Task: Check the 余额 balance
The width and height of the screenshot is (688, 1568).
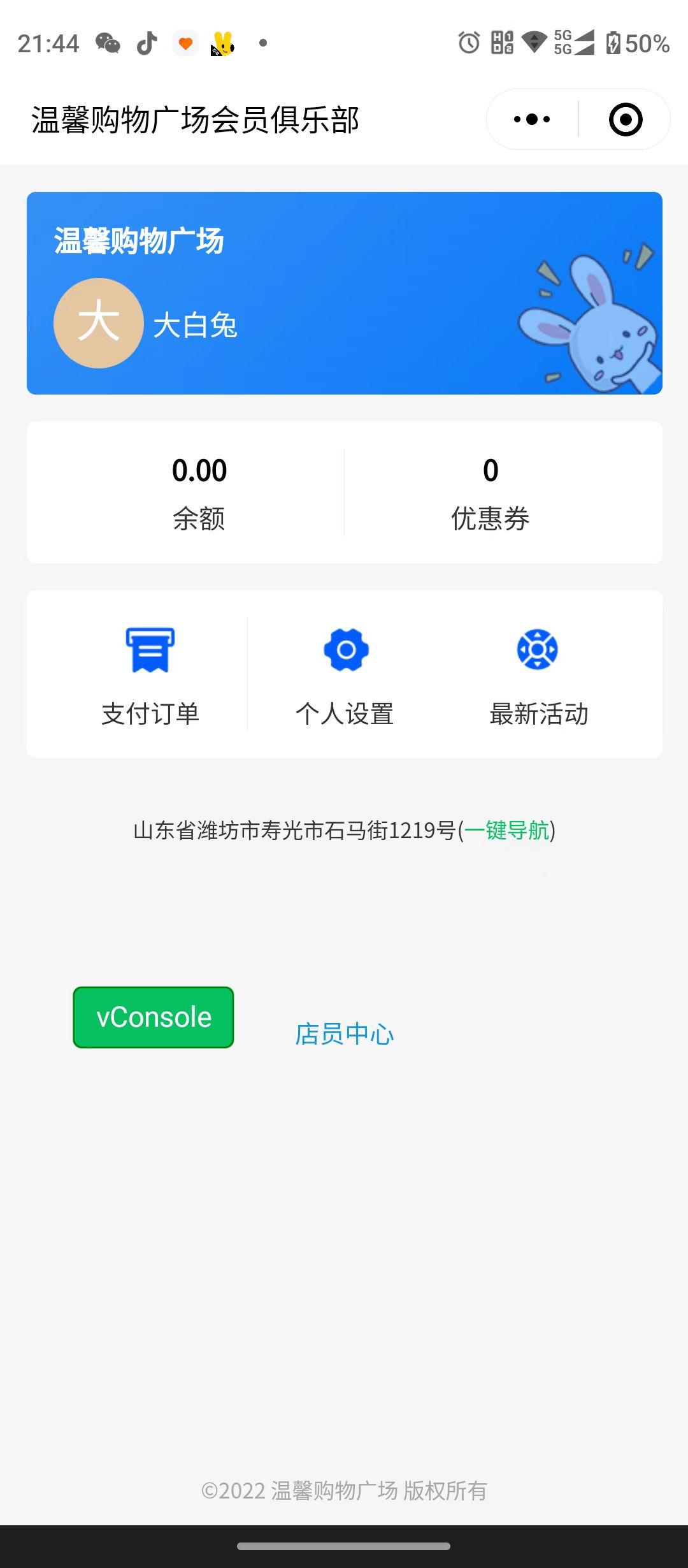Action: click(199, 492)
